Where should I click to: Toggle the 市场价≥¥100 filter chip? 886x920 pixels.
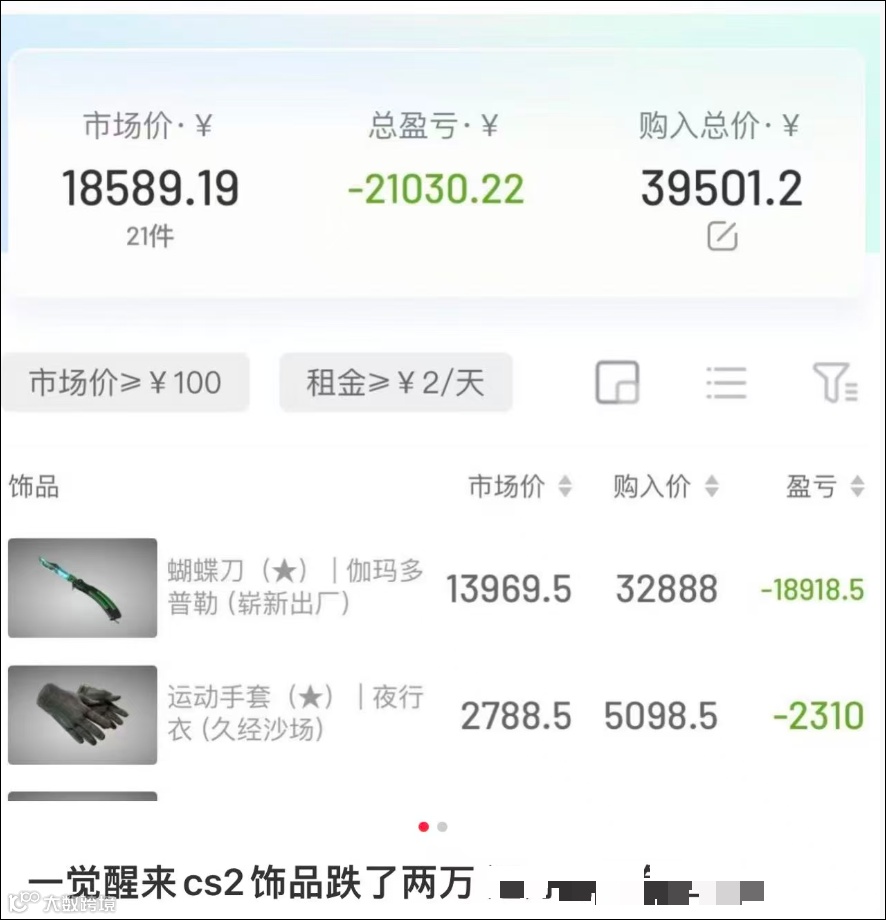point(126,382)
